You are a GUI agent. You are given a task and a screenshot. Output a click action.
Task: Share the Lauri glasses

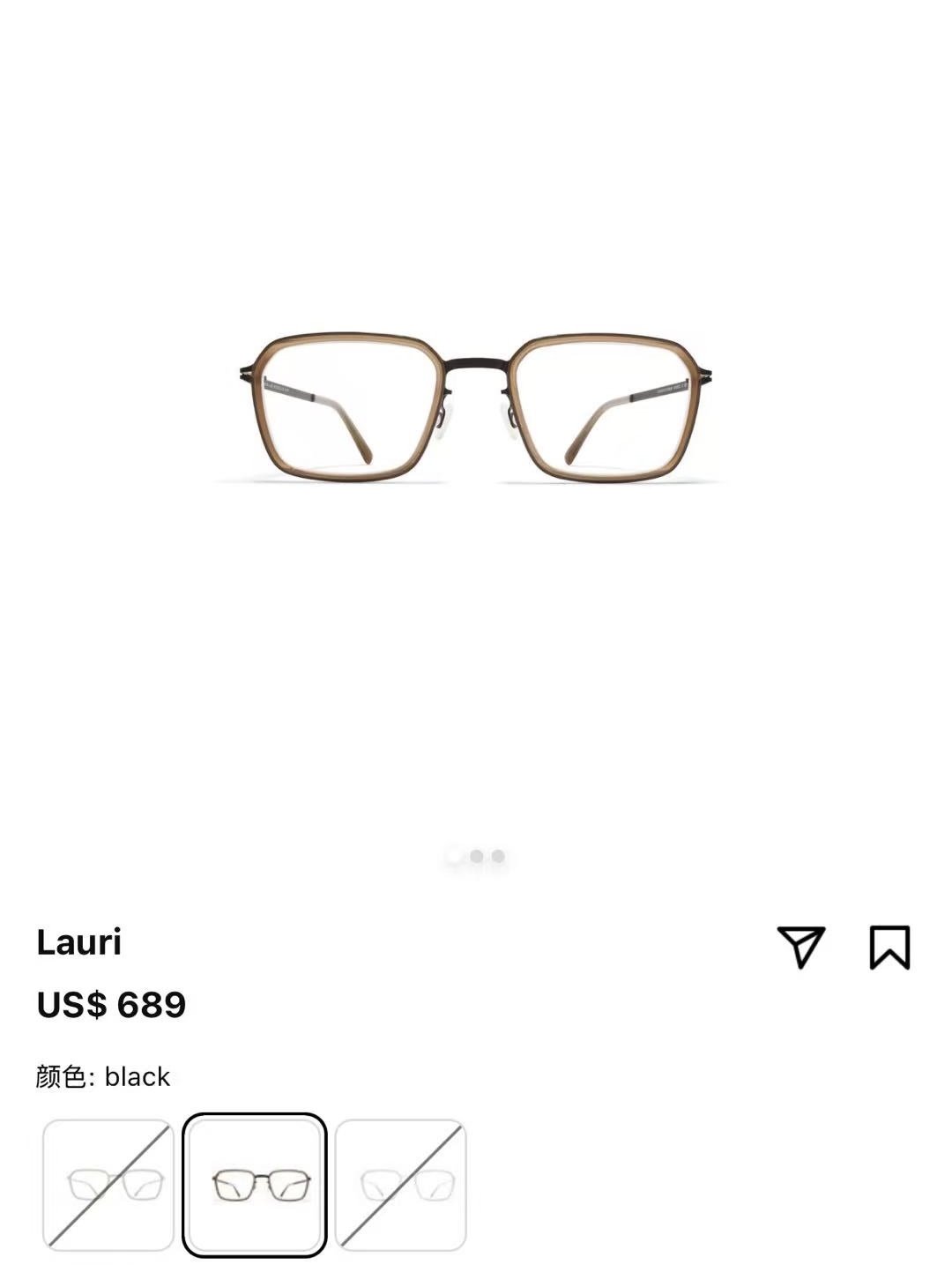[x=800, y=947]
